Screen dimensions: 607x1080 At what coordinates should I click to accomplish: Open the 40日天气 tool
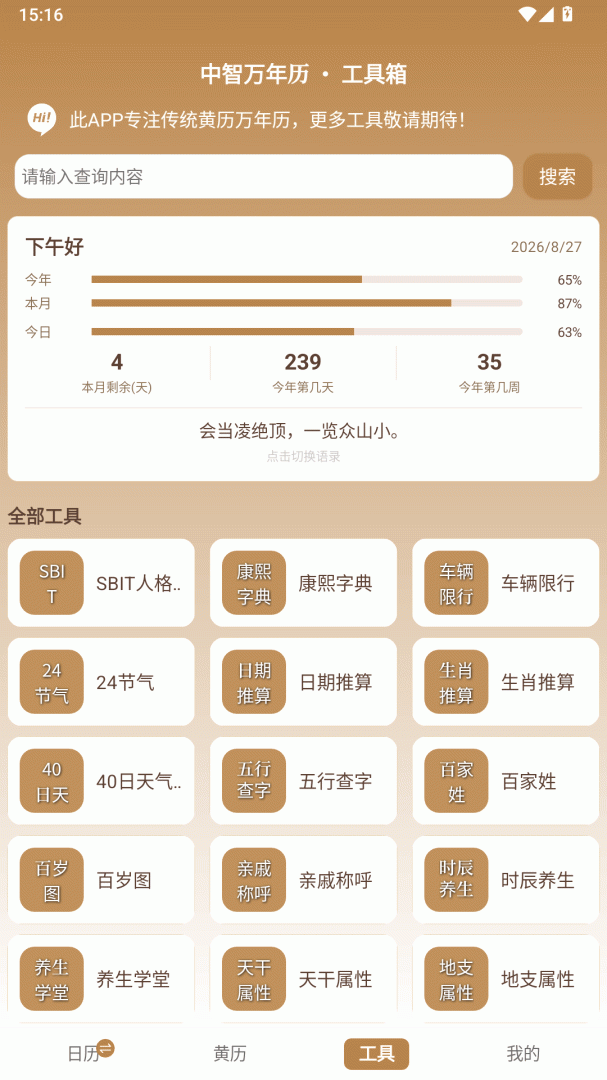coord(101,781)
